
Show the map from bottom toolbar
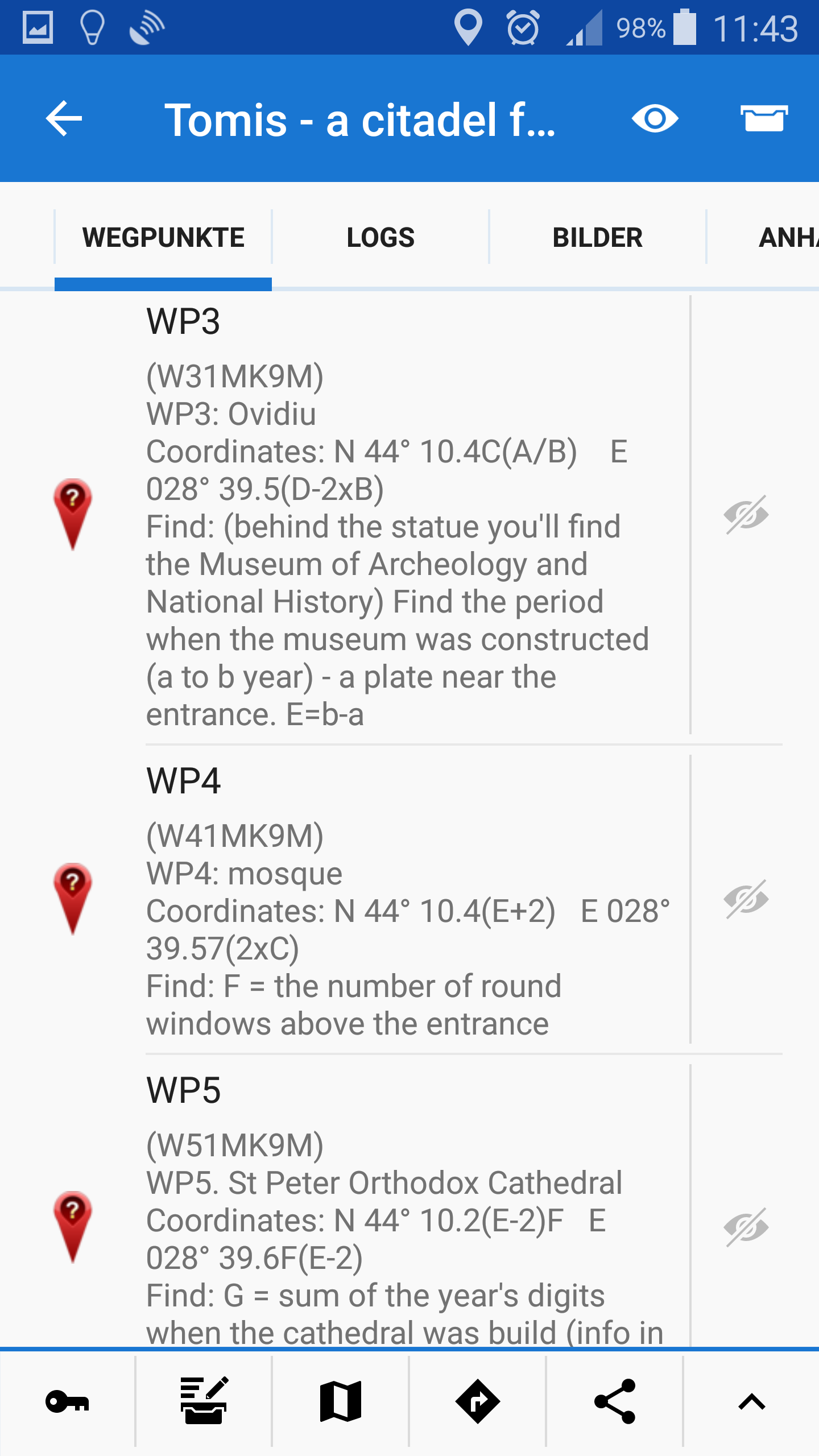[x=341, y=1401]
